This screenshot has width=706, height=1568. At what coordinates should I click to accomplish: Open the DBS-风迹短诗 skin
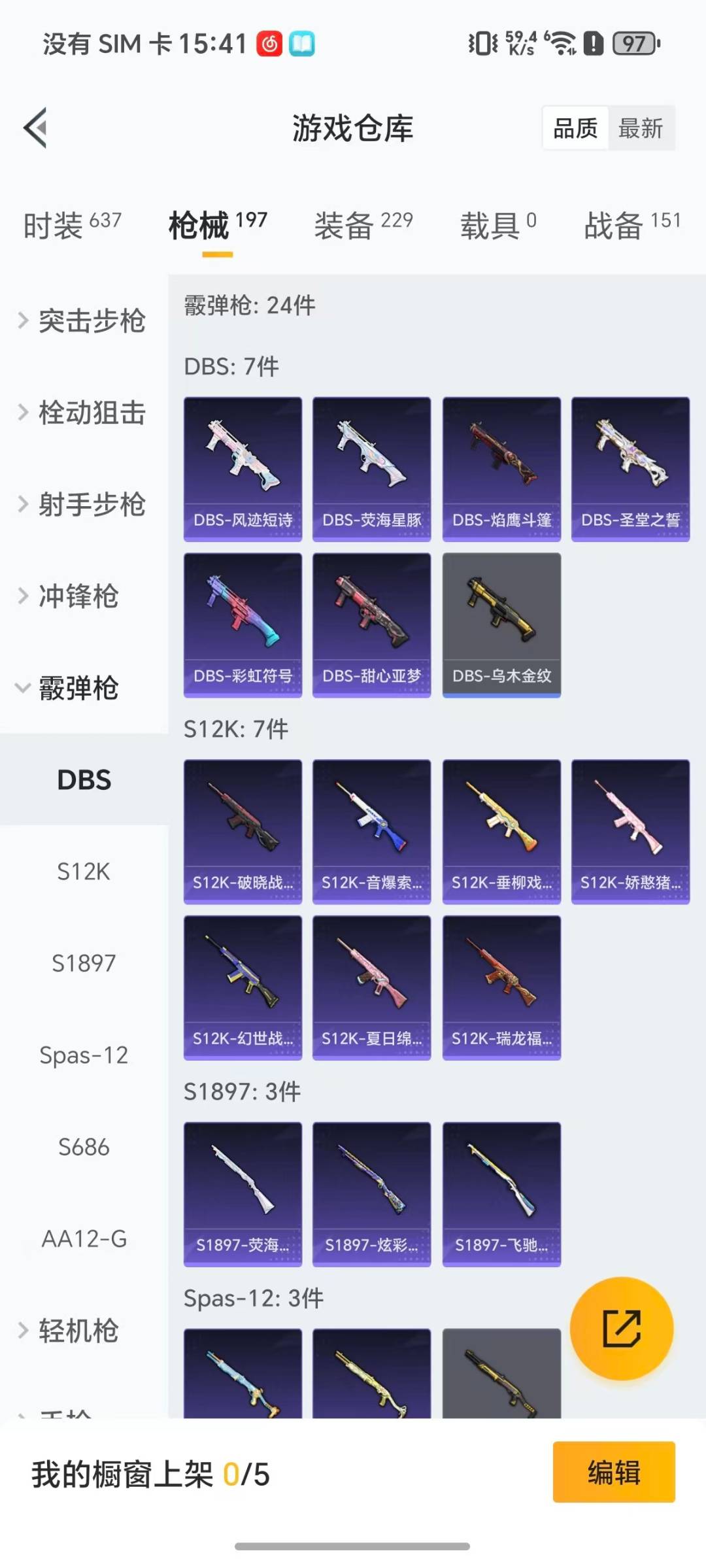[x=243, y=469]
